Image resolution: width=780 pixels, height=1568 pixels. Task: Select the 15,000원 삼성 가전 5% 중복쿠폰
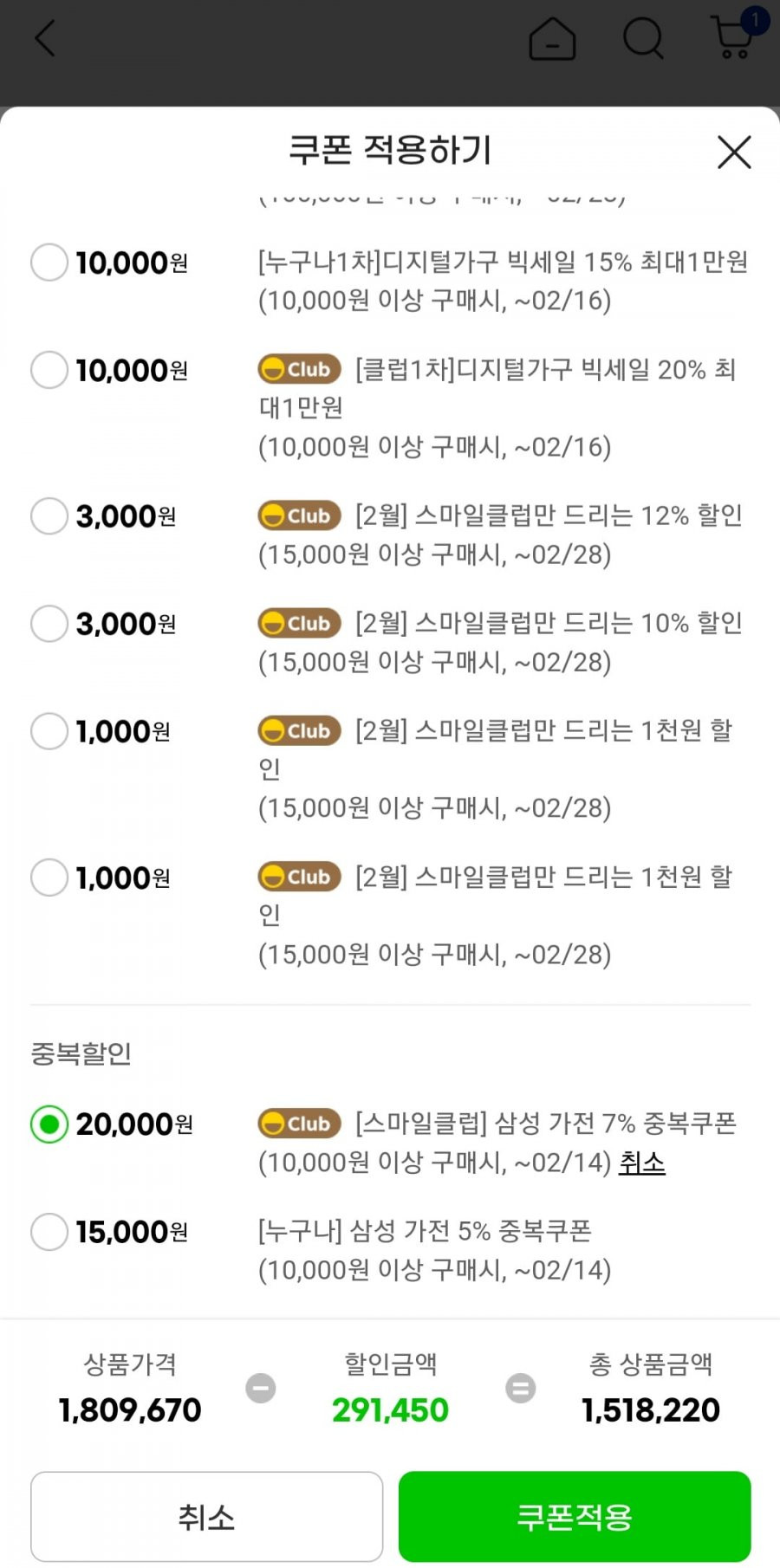(x=49, y=1232)
